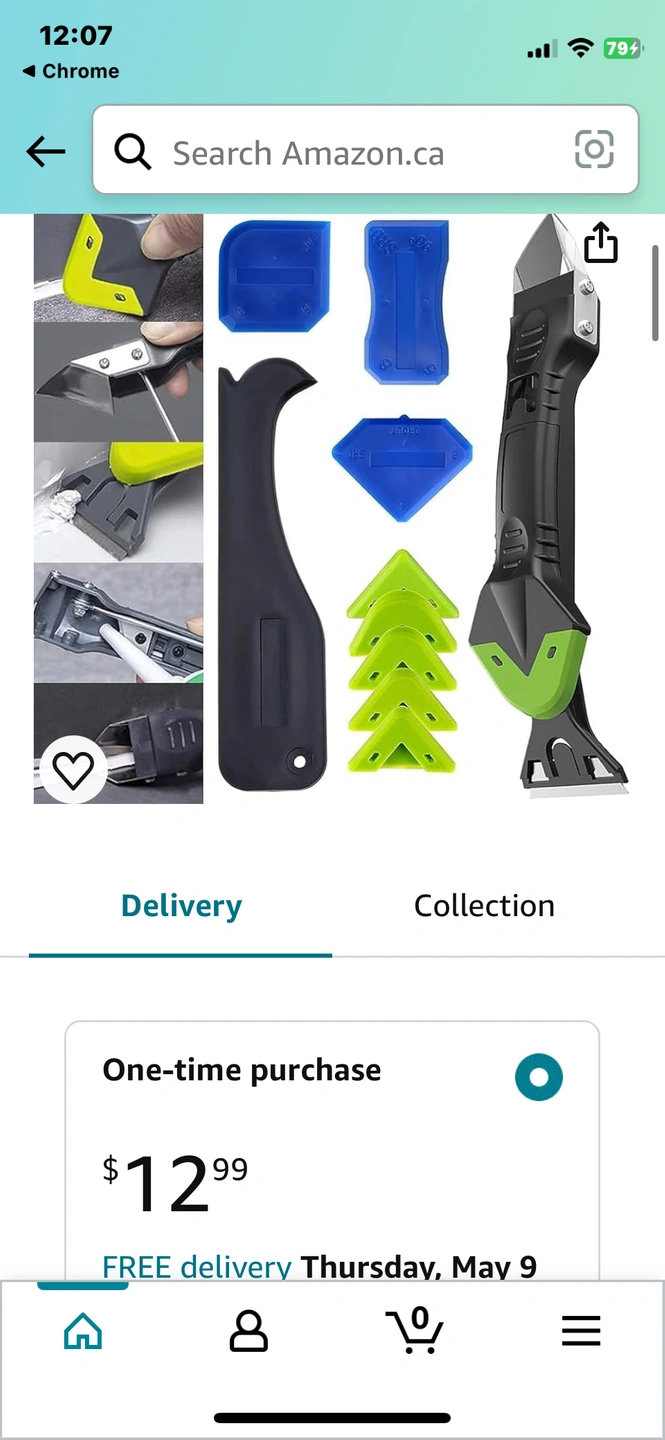
Task: Tap the Search Amazon.ca field
Action: pos(340,153)
